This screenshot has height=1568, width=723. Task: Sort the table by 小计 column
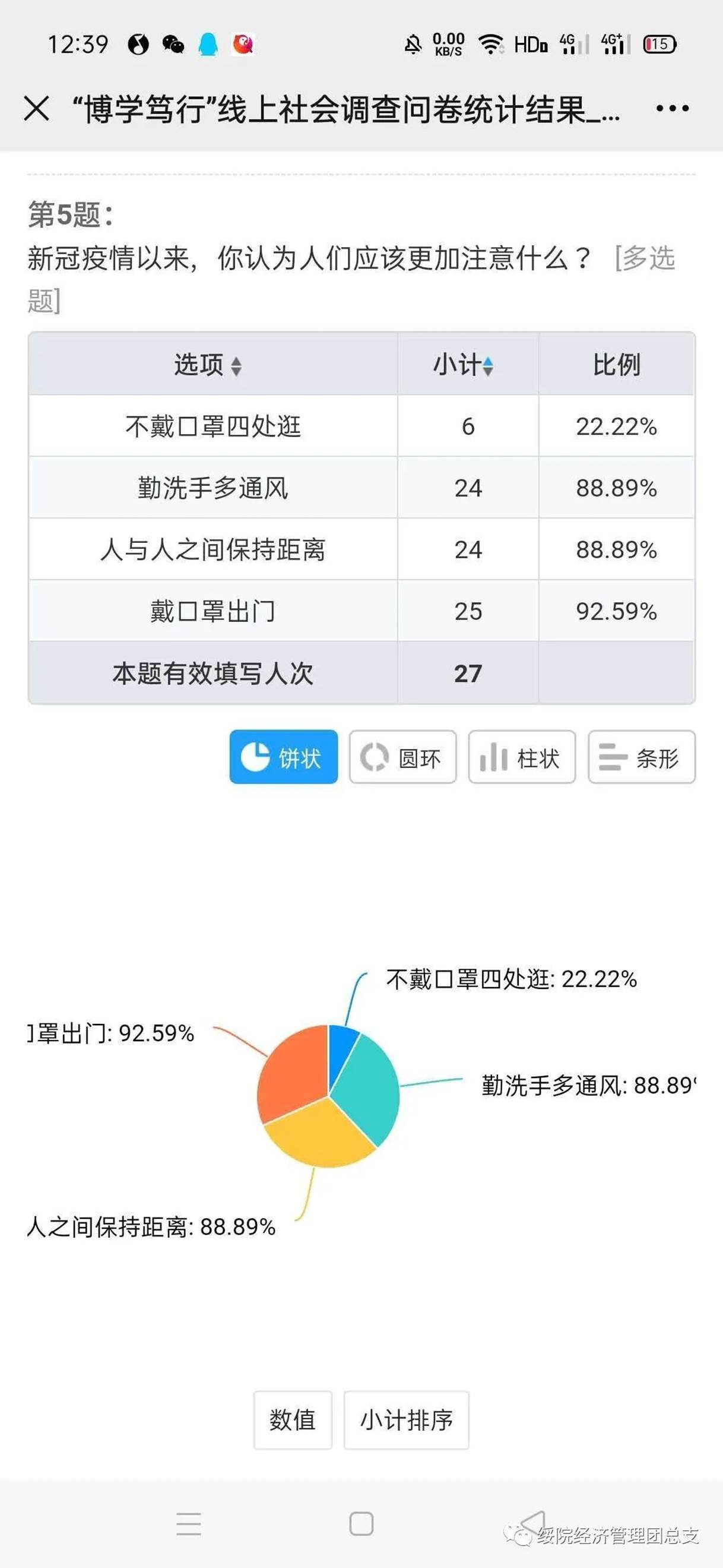pyautogui.click(x=487, y=366)
